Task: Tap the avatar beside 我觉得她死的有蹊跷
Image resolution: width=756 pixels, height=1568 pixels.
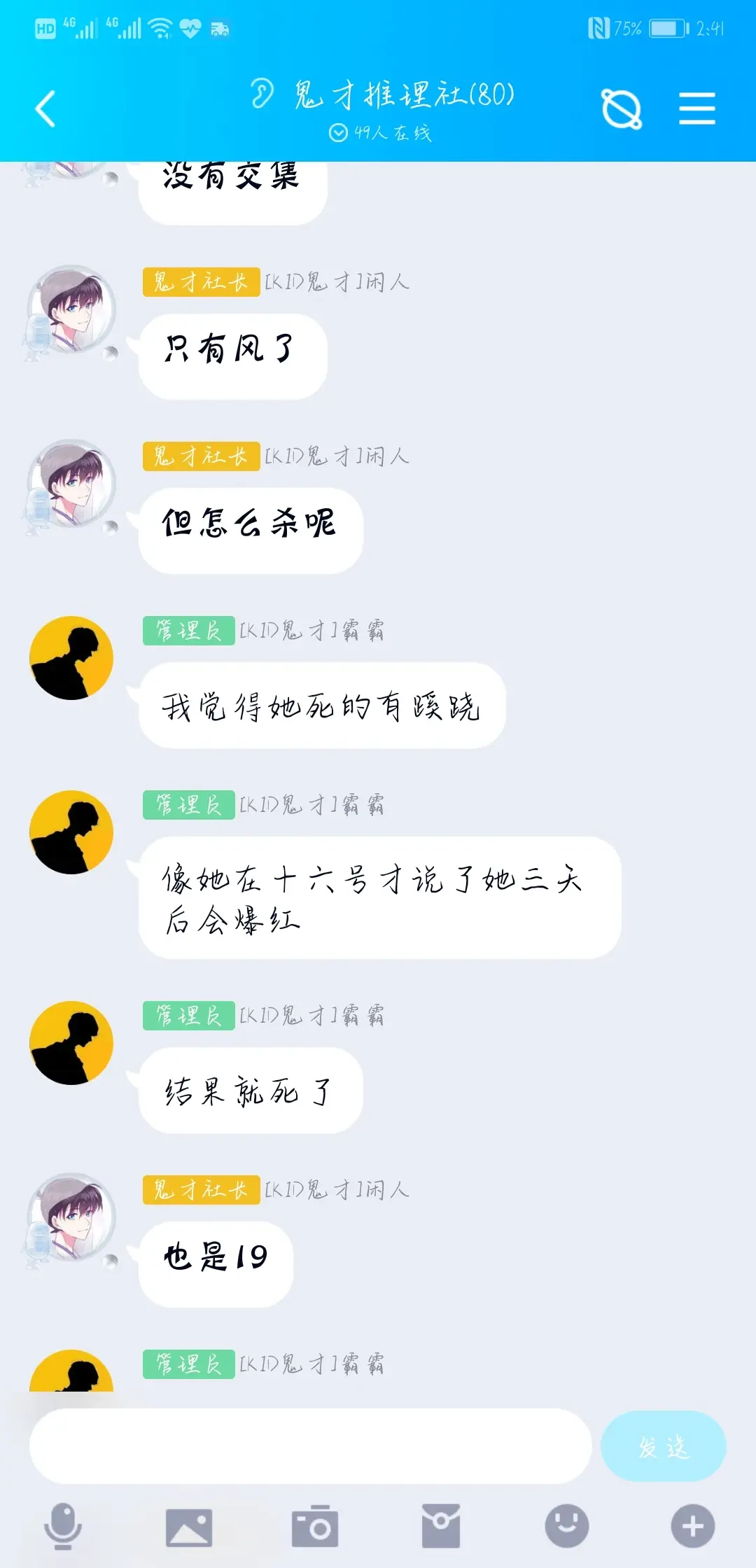Action: pyautogui.click(x=71, y=658)
